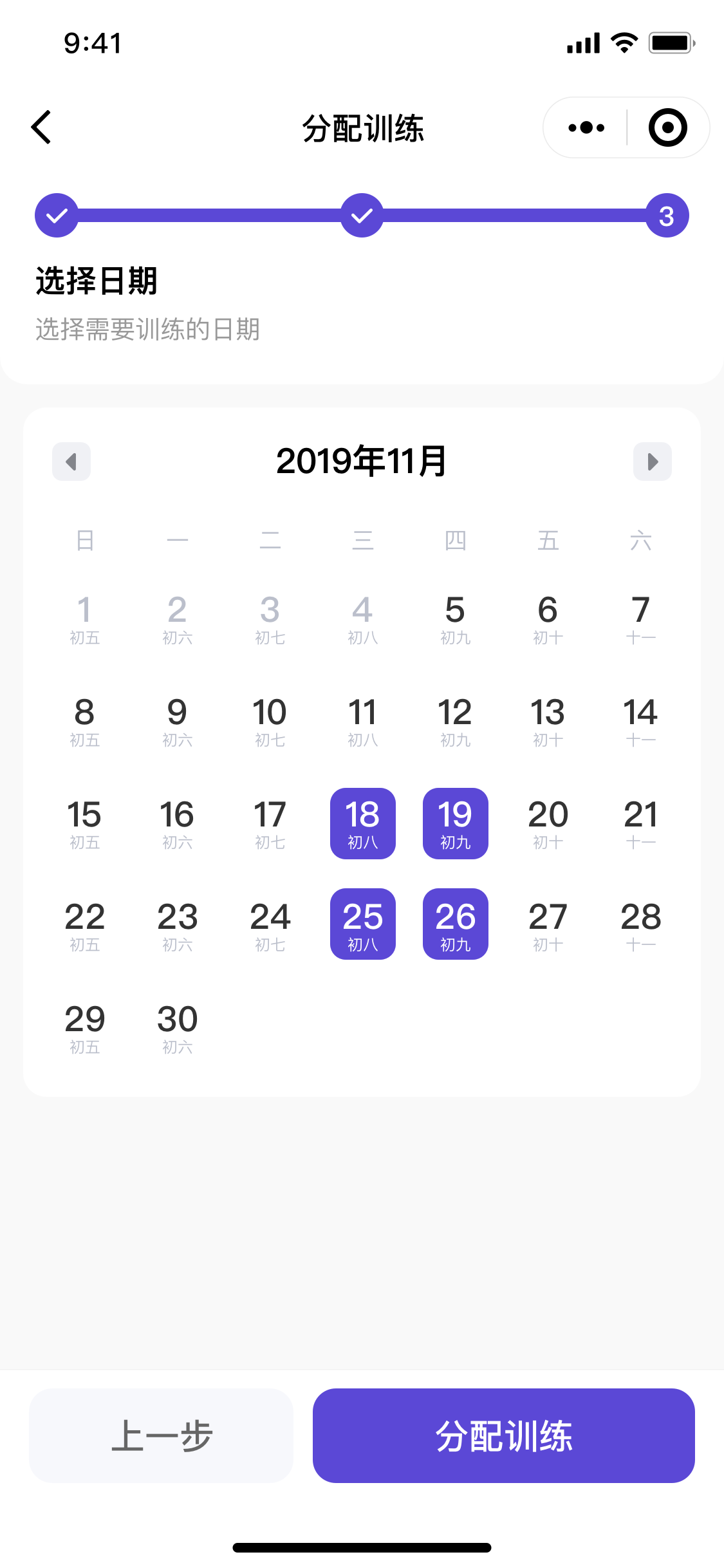Select November 20 as a training date
The height and width of the screenshot is (1568, 724).
pyautogui.click(x=548, y=823)
